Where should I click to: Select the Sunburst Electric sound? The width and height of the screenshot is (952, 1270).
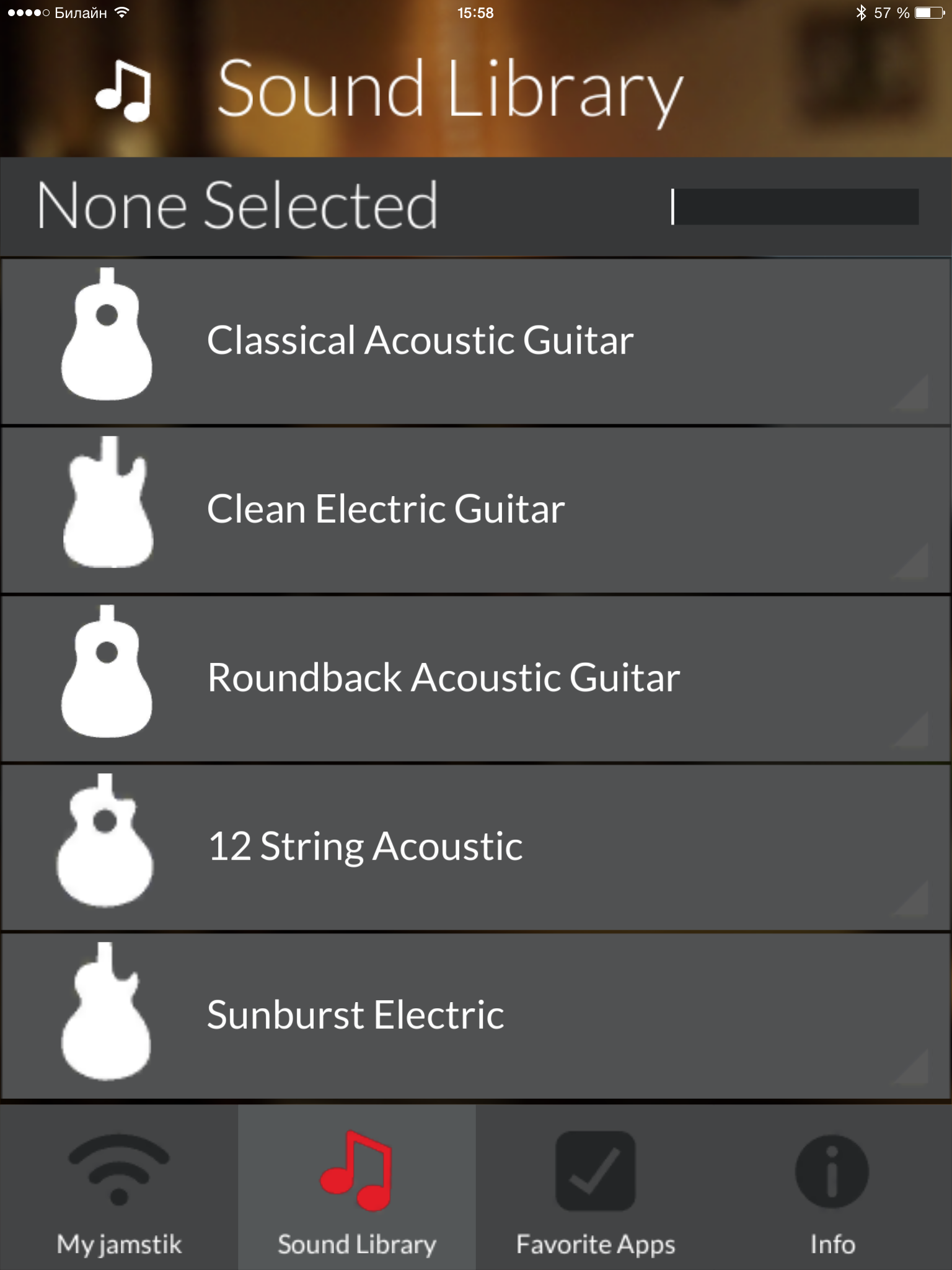pyautogui.click(x=476, y=1016)
